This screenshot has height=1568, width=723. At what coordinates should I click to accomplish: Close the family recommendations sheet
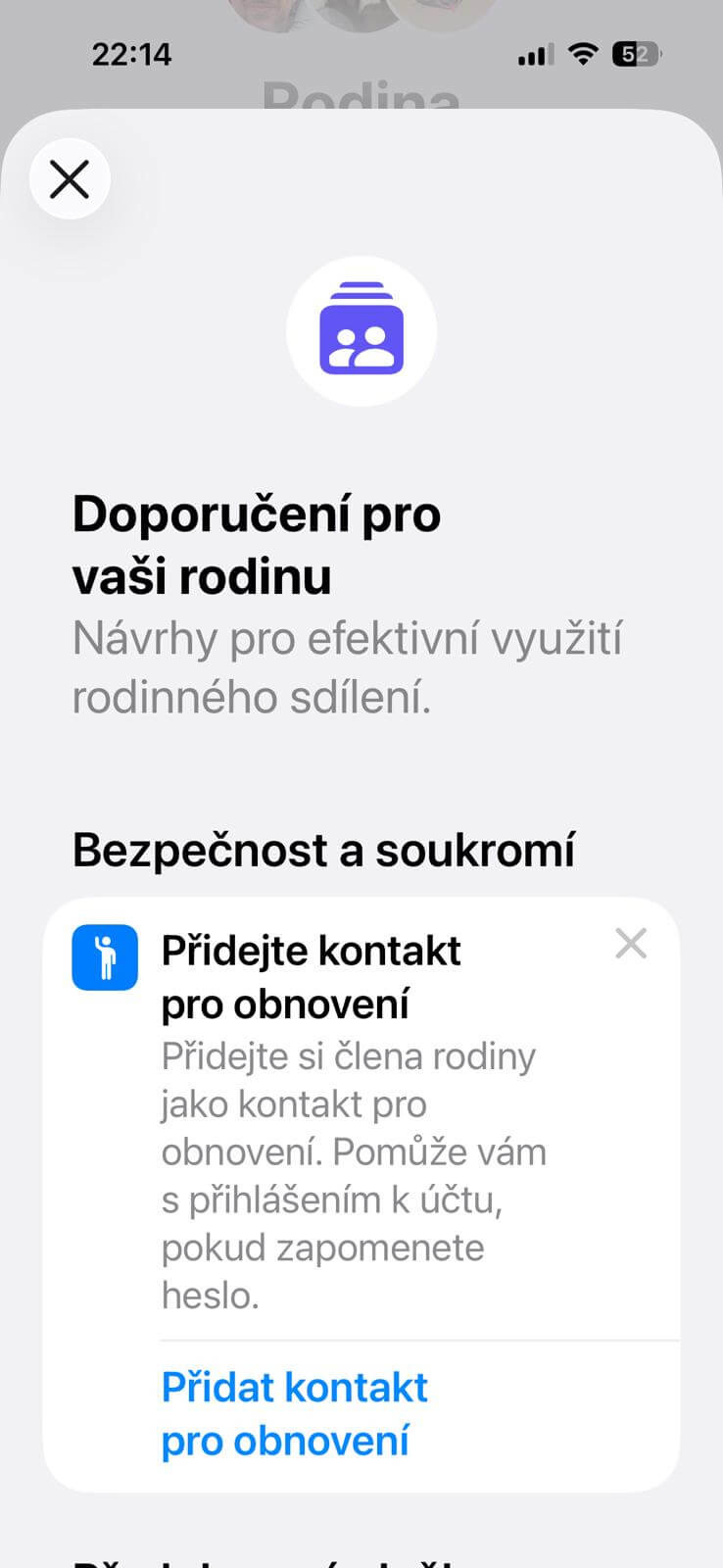coord(70,179)
